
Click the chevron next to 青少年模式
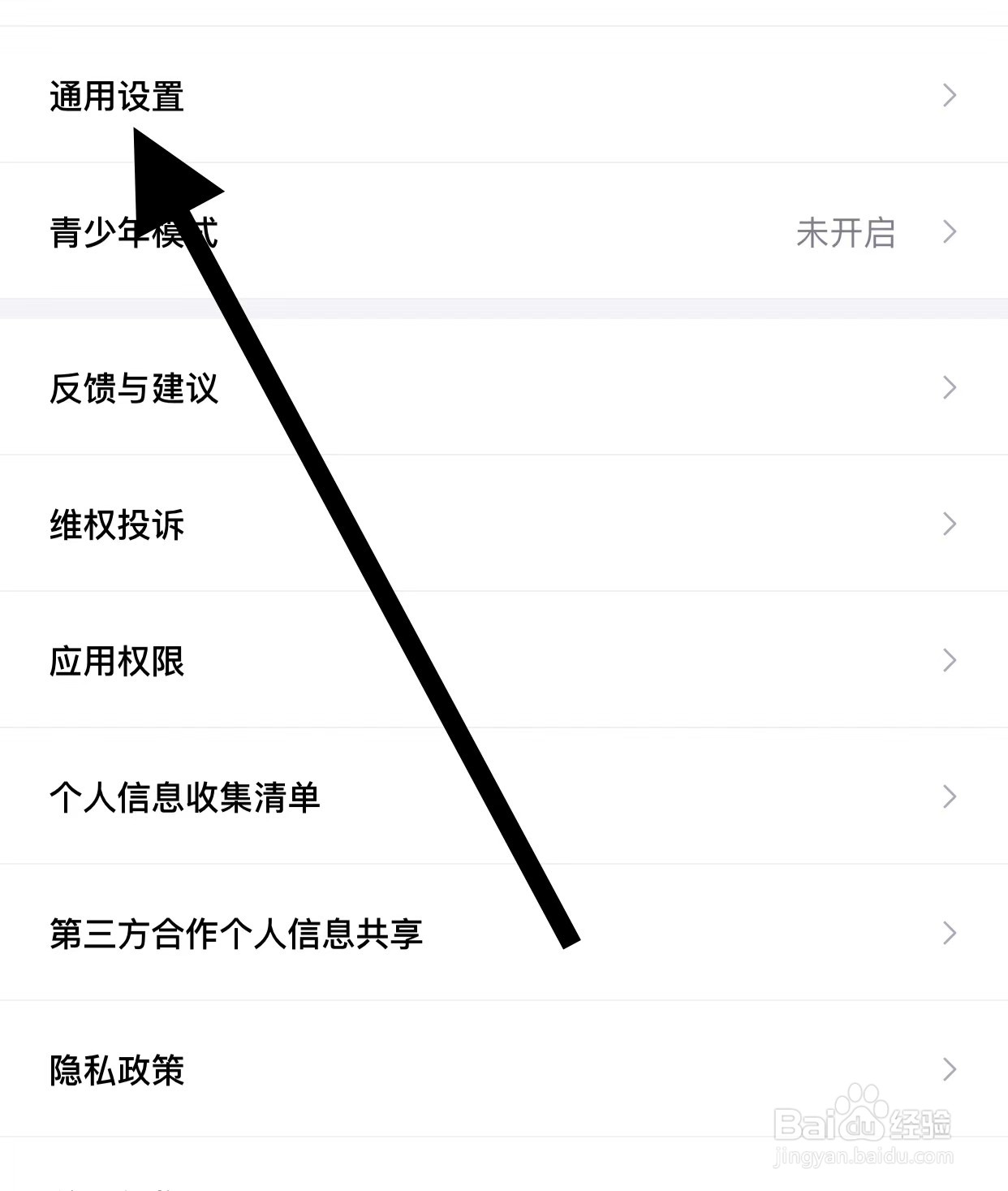click(950, 233)
